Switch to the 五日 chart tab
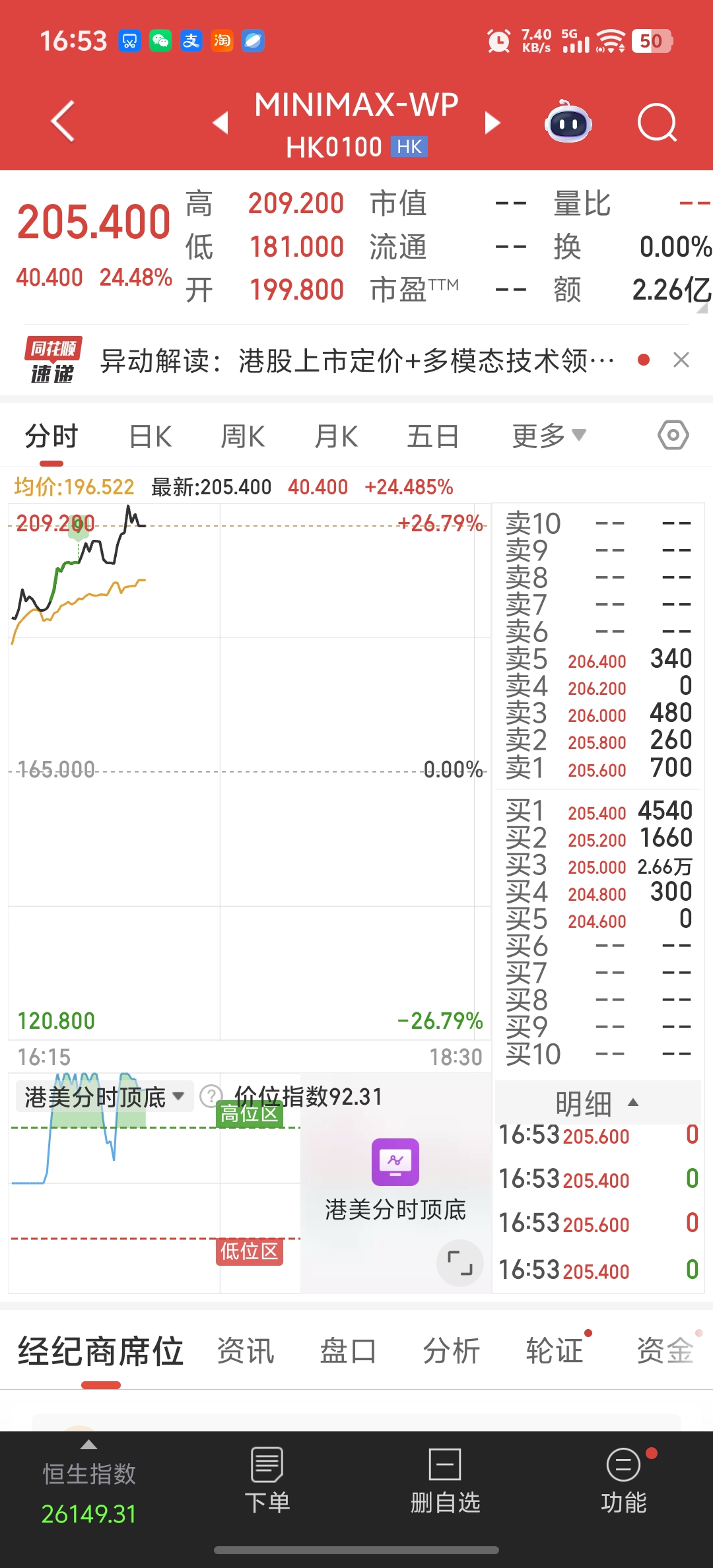Screen dimensions: 713x1568 pos(432,436)
